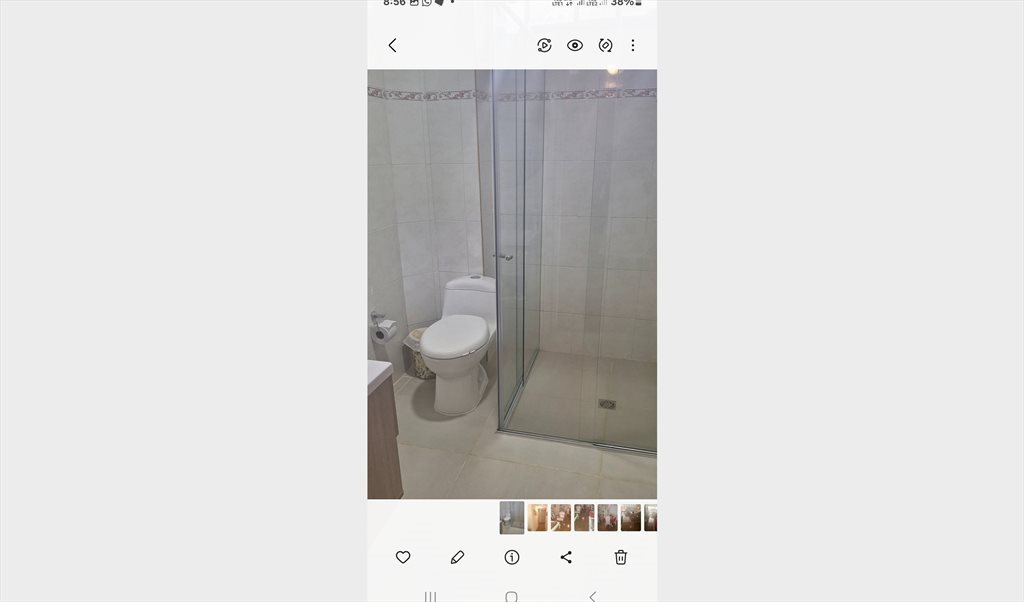Viewport: 1024px width, 602px height.
Task: Tap the remaster photo icon
Action: coord(605,45)
